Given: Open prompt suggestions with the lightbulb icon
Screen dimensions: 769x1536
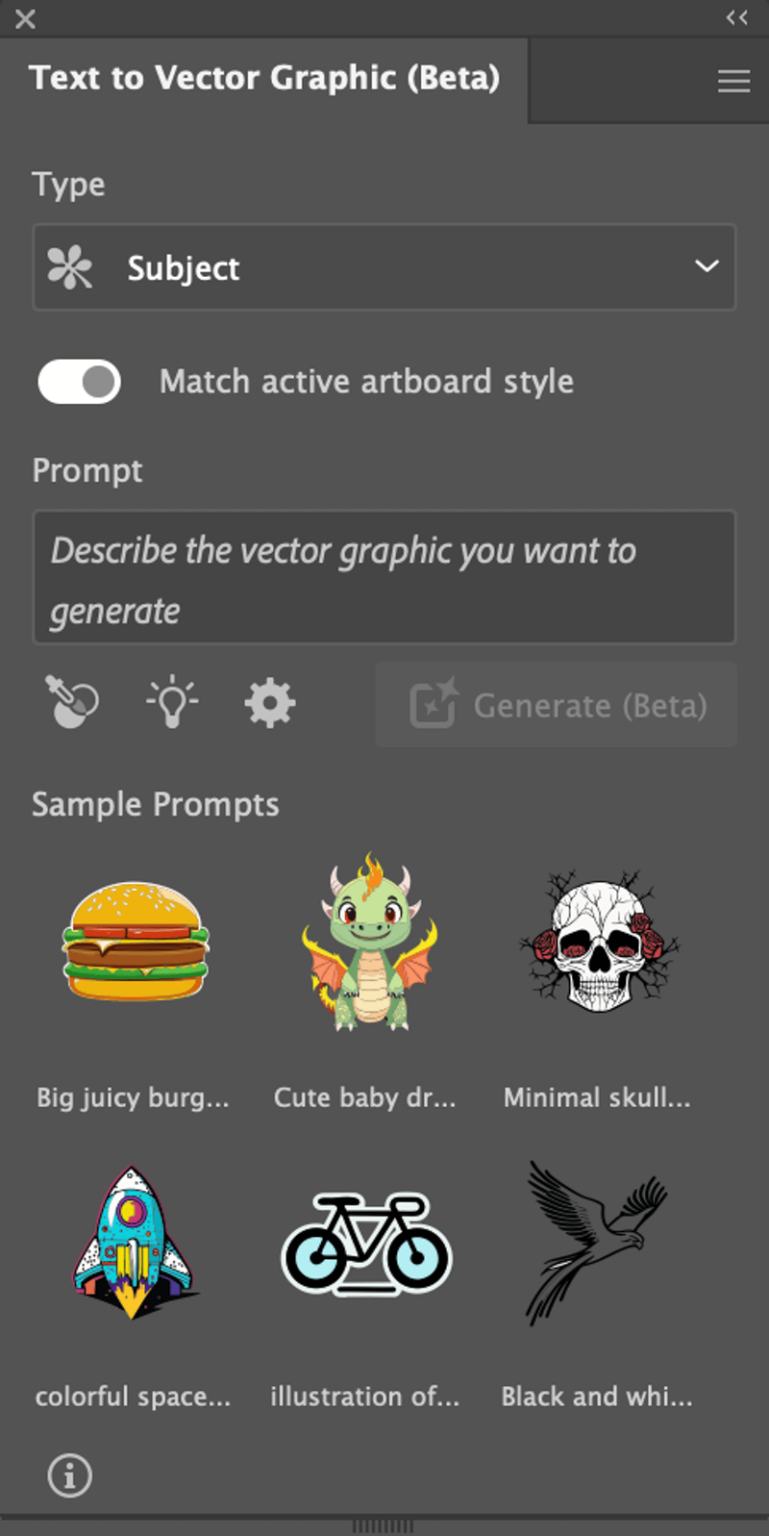Looking at the screenshot, I should point(170,702).
